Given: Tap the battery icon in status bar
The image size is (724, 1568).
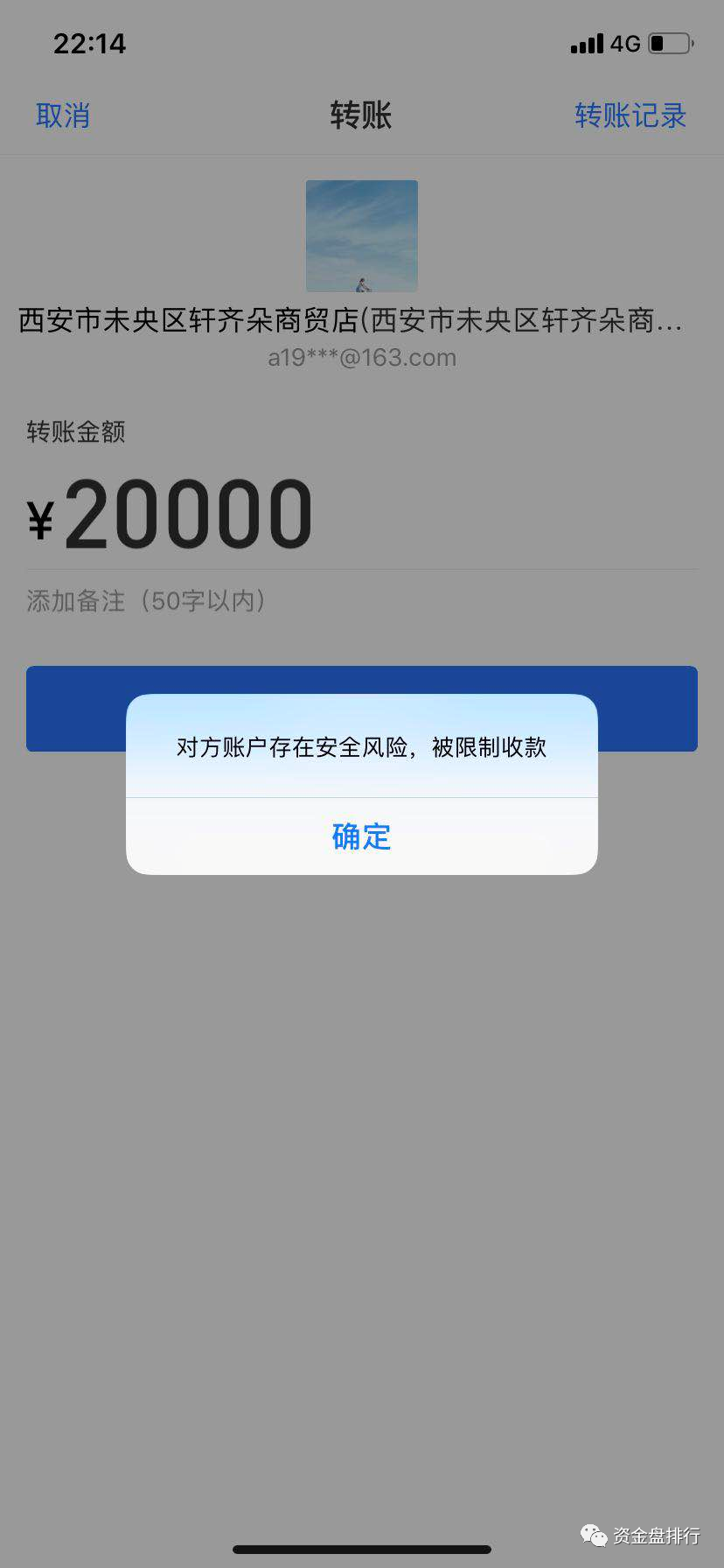Looking at the screenshot, I should tap(672, 43).
